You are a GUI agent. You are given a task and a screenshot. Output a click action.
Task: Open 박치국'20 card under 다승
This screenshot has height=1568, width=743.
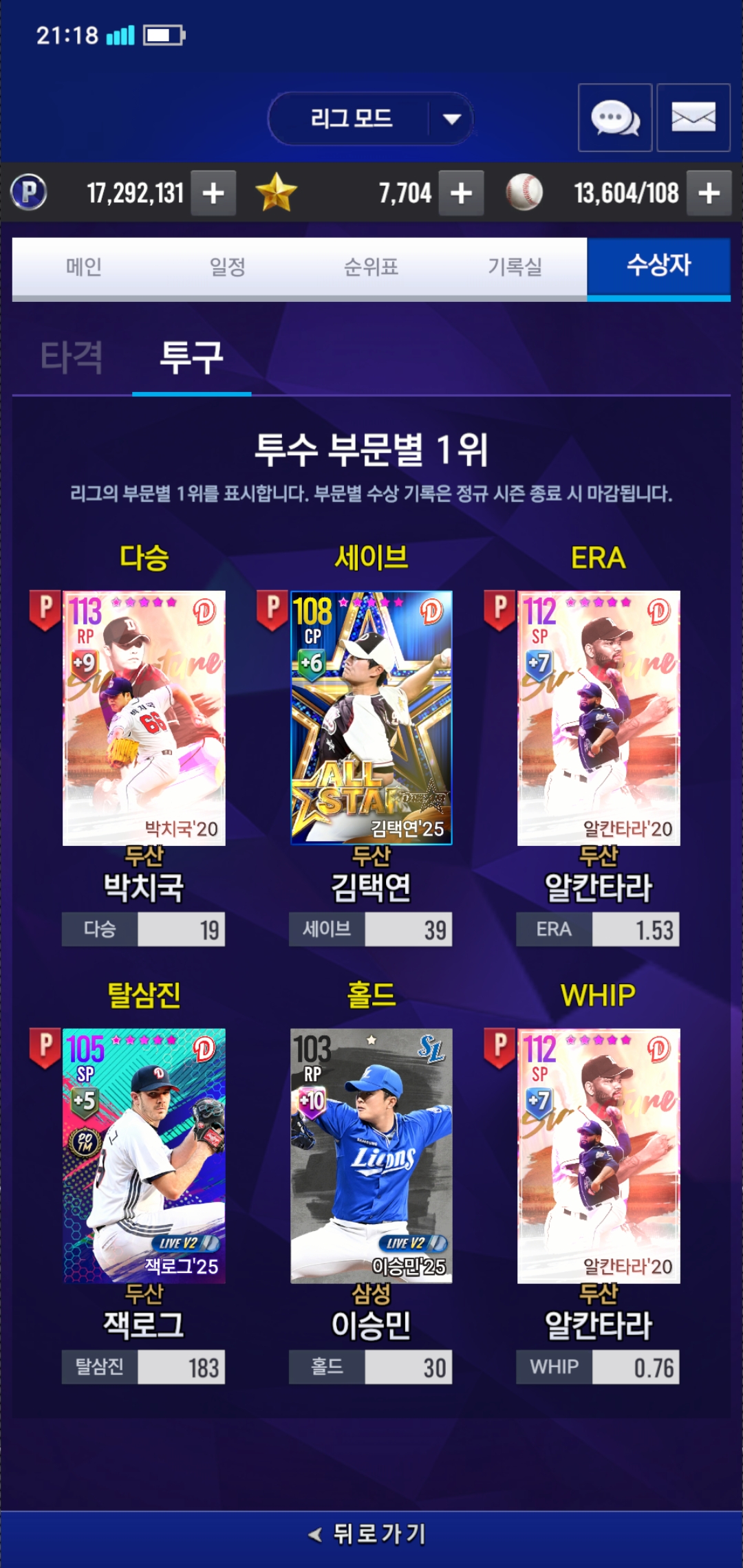(x=144, y=718)
